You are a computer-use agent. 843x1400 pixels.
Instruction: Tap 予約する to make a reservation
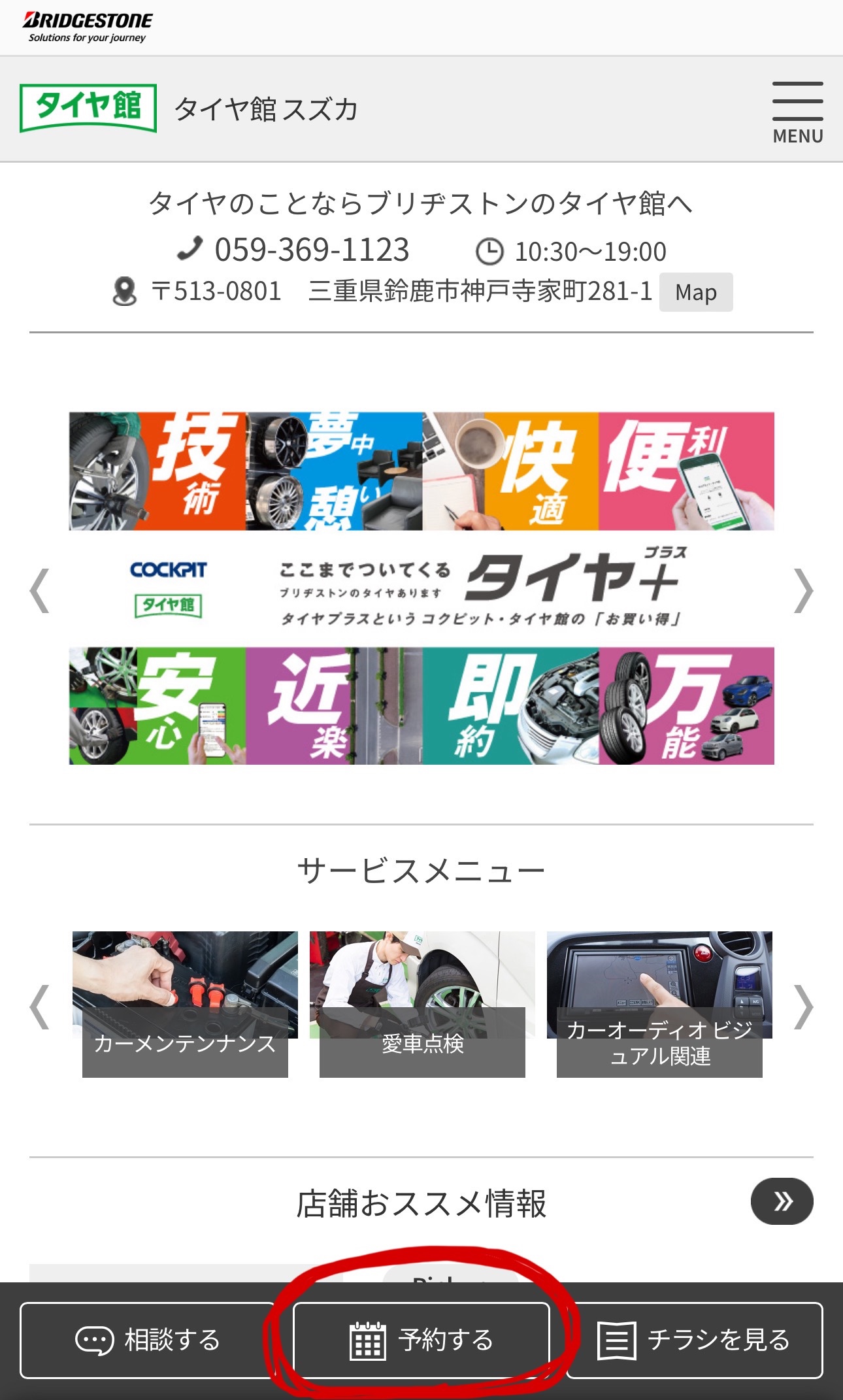[x=421, y=1340]
